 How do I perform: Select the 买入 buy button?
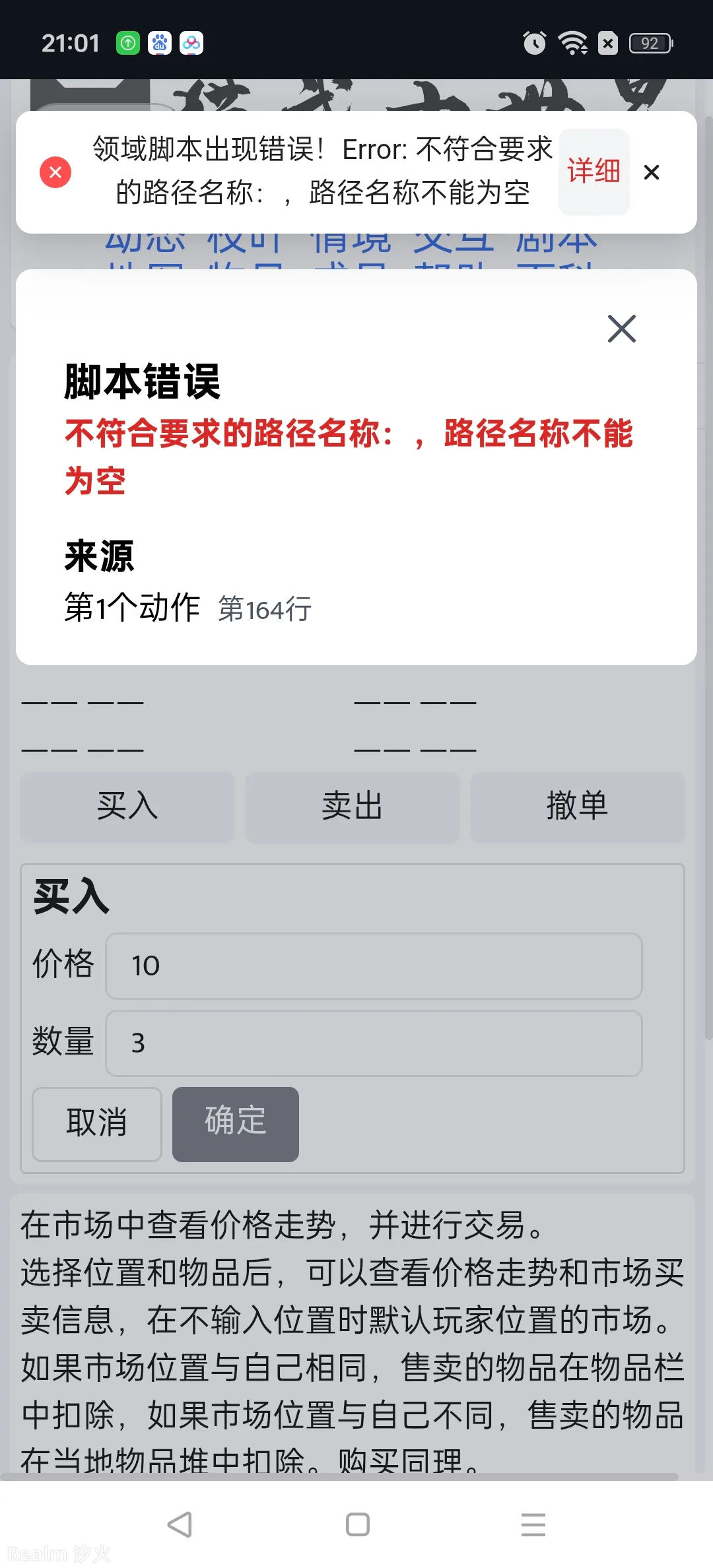(127, 806)
